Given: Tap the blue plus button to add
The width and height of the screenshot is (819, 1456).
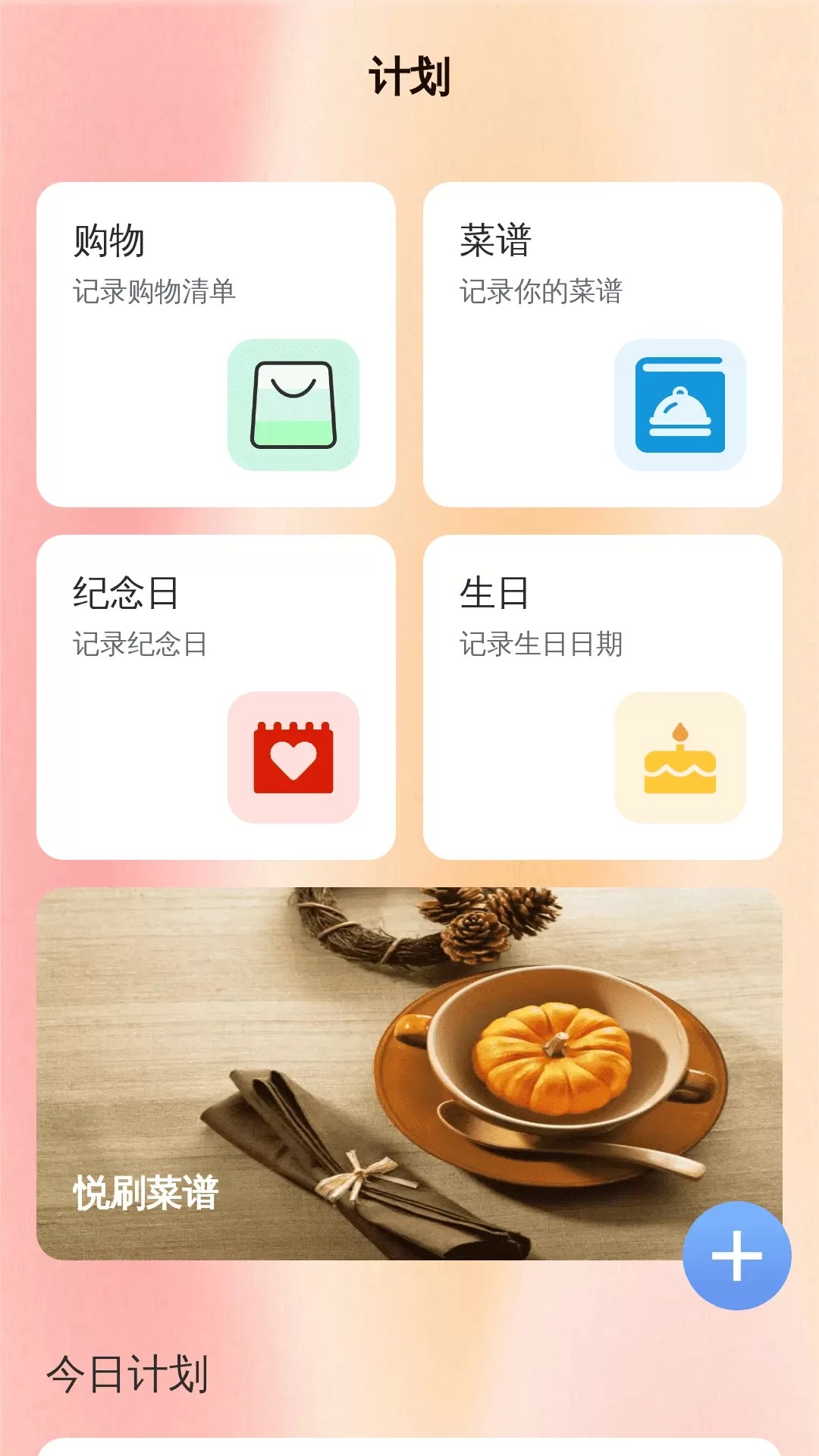Looking at the screenshot, I should click(736, 1256).
